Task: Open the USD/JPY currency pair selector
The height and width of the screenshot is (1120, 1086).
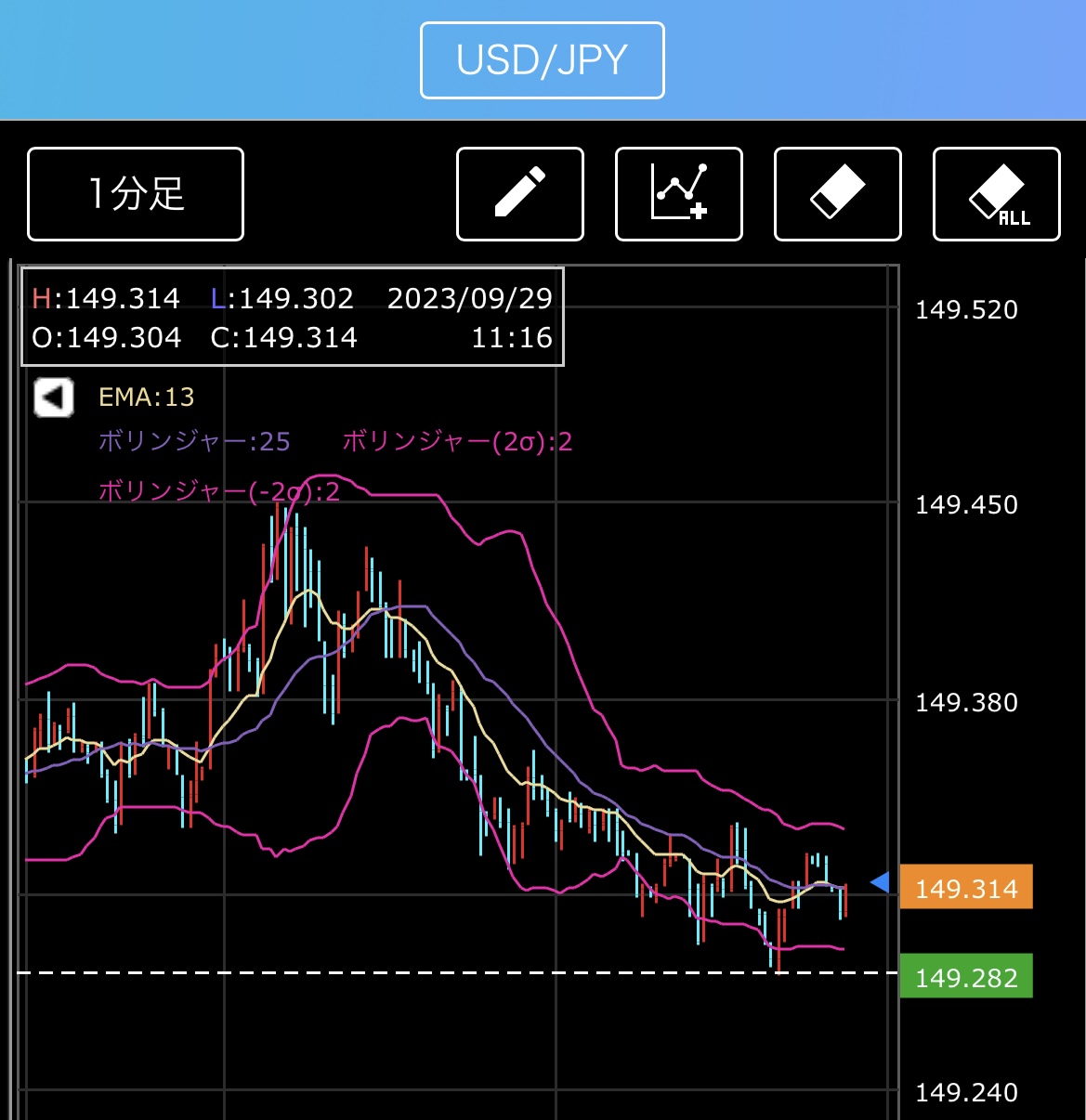Action: pos(543,60)
